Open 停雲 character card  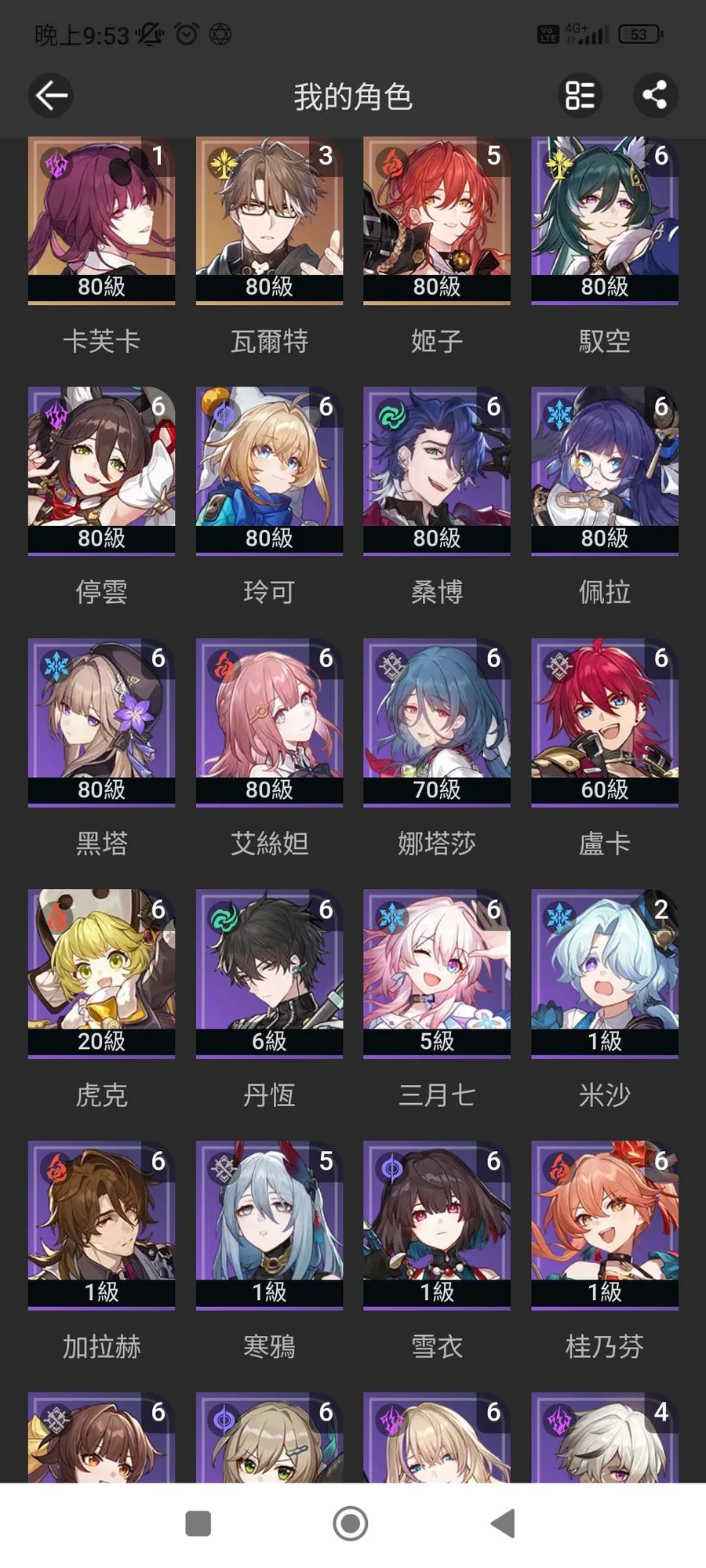click(x=101, y=470)
